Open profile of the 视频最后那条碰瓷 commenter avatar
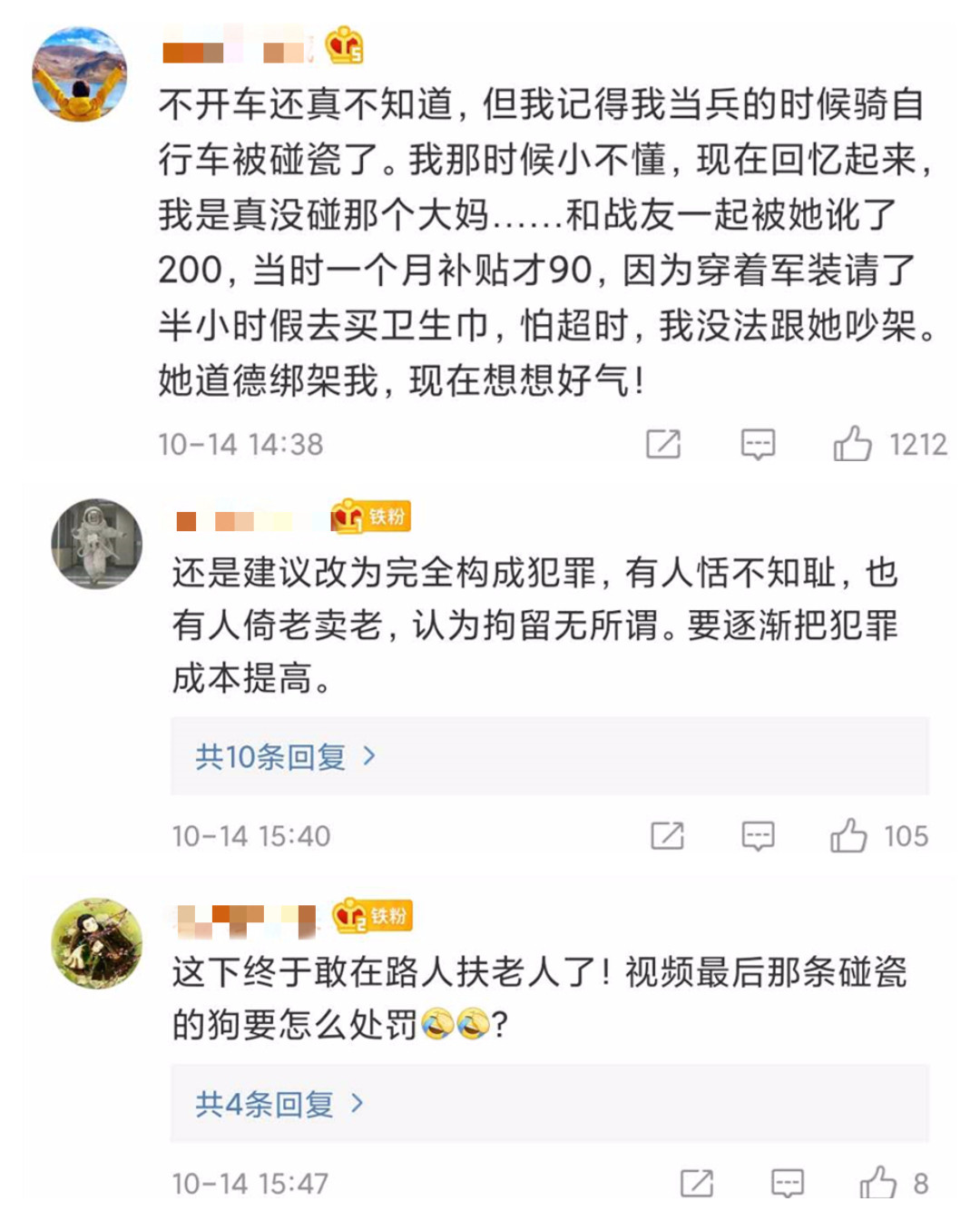 tap(96, 944)
